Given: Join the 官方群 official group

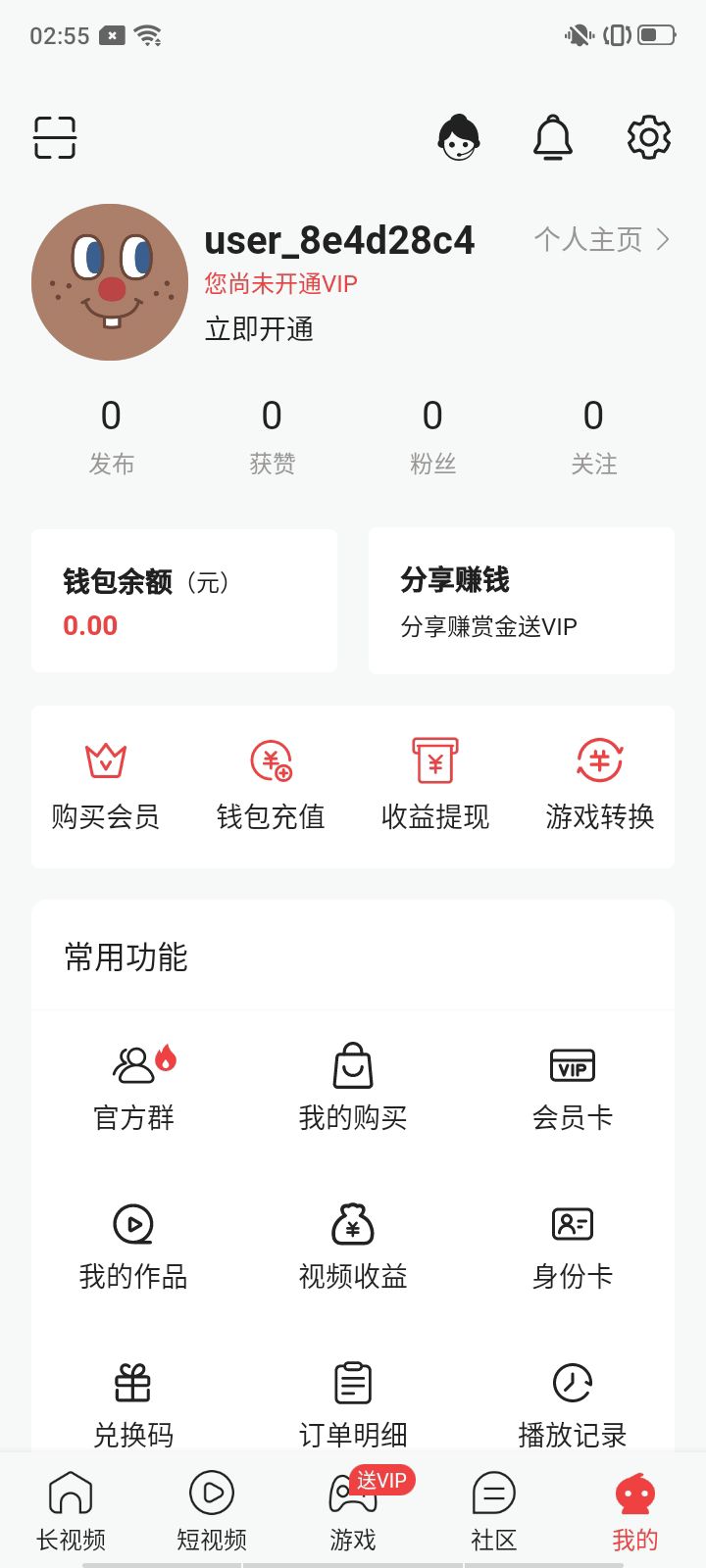Looking at the screenshot, I should point(134,1088).
